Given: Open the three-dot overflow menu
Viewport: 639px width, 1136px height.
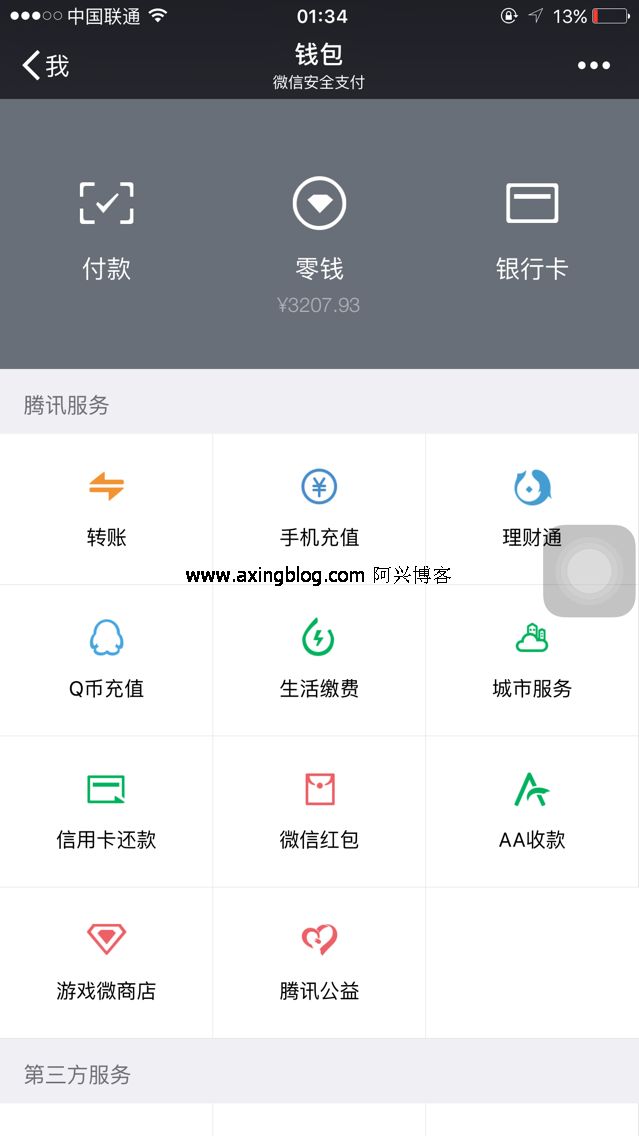Looking at the screenshot, I should click(593, 66).
